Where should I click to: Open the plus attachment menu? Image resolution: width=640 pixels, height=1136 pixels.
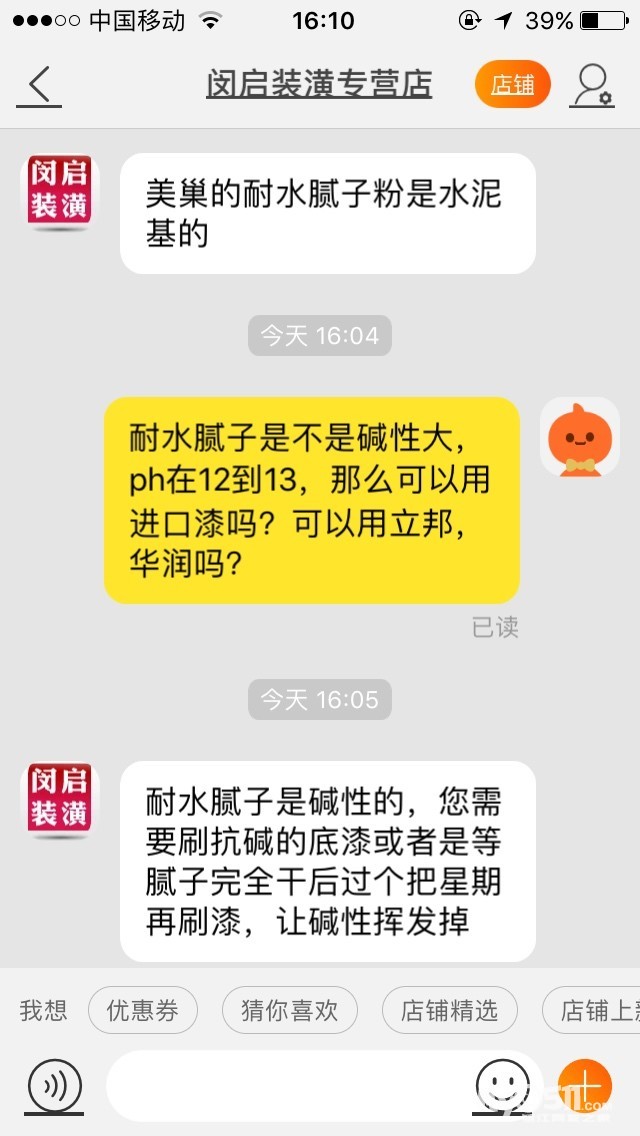[585, 1085]
